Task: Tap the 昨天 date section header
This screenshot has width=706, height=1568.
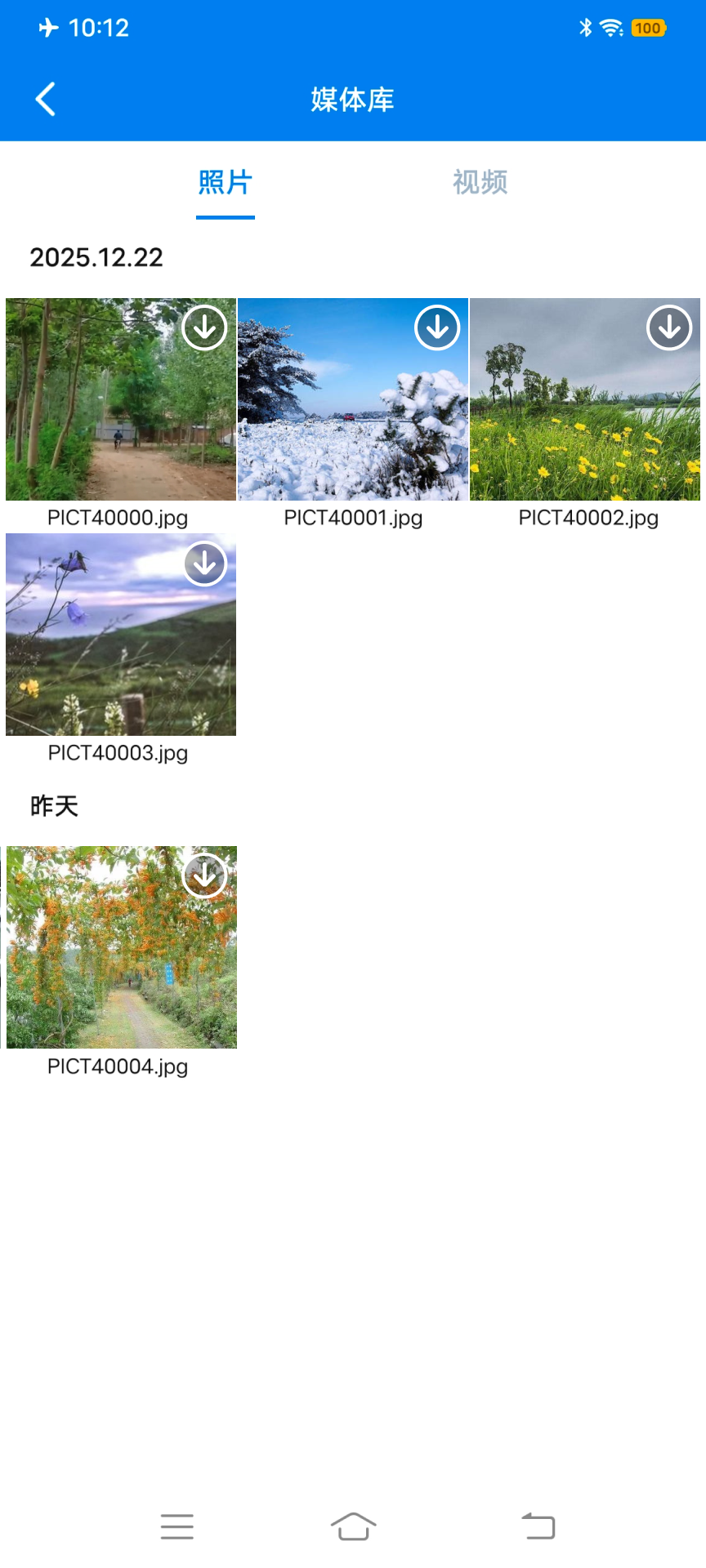Action: click(x=54, y=805)
